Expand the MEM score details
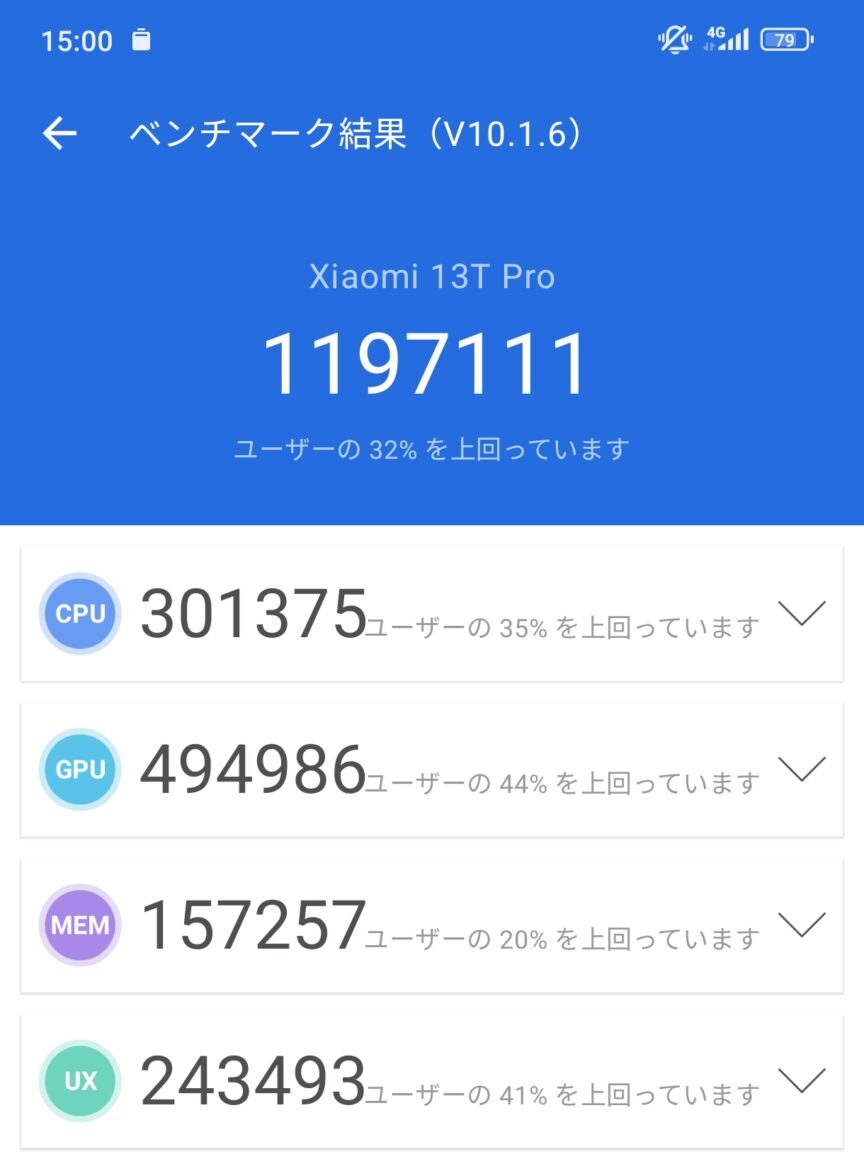The image size is (864, 1152). [801, 924]
